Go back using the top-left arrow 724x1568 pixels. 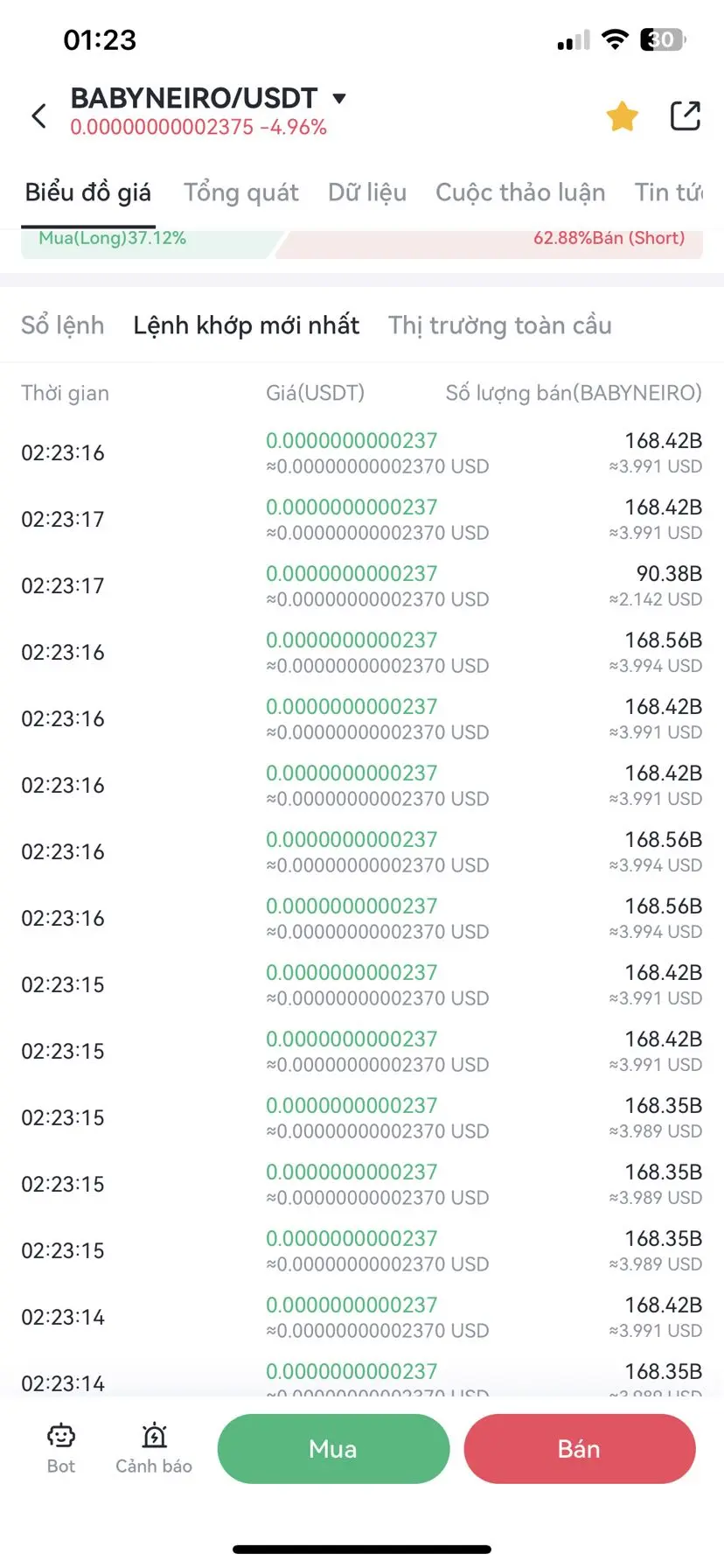(x=38, y=115)
